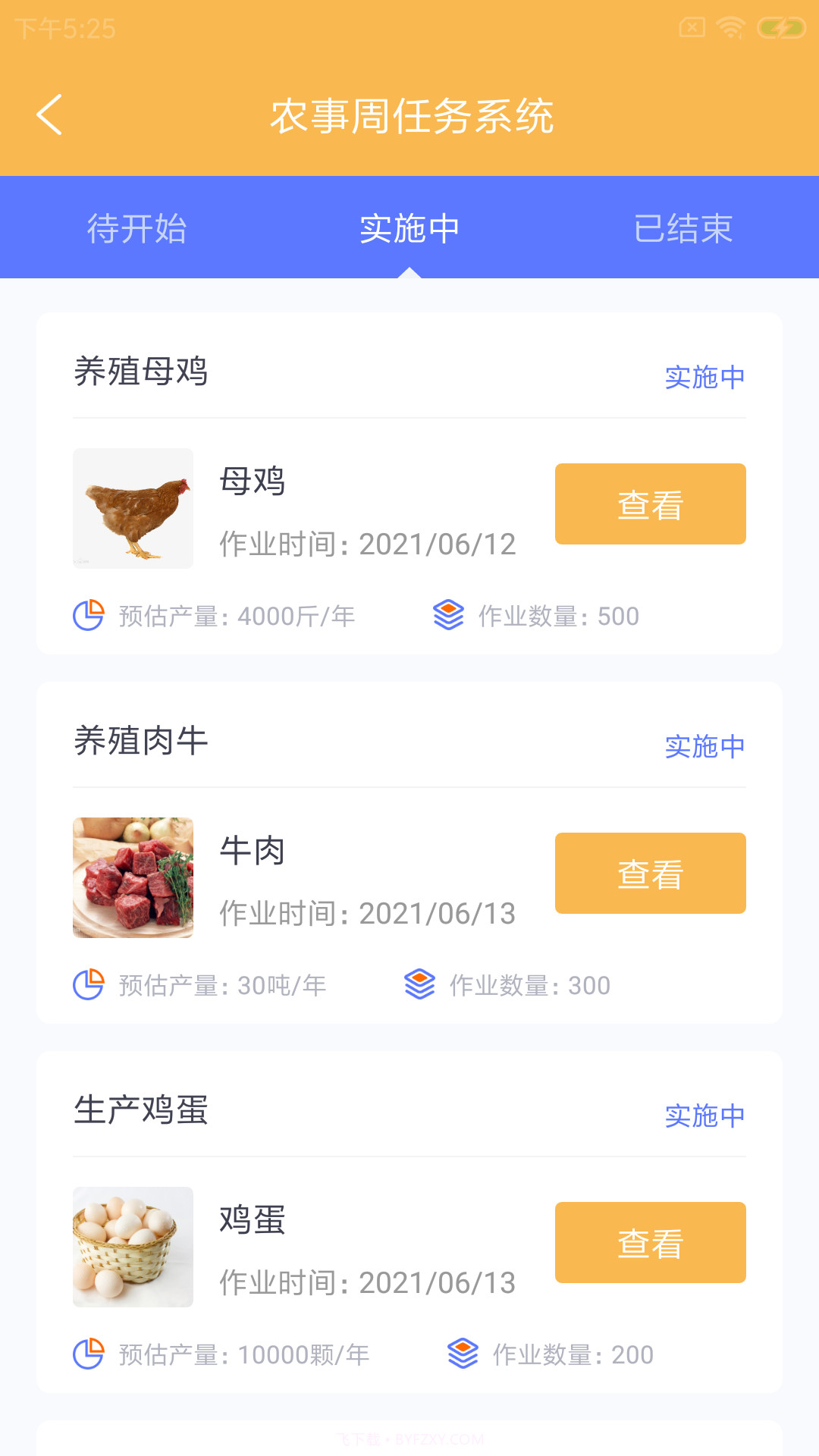Viewport: 819px width, 1456px height.
Task: Click the pie chart icon in the 鸡蛋 card
Action: (x=88, y=1354)
